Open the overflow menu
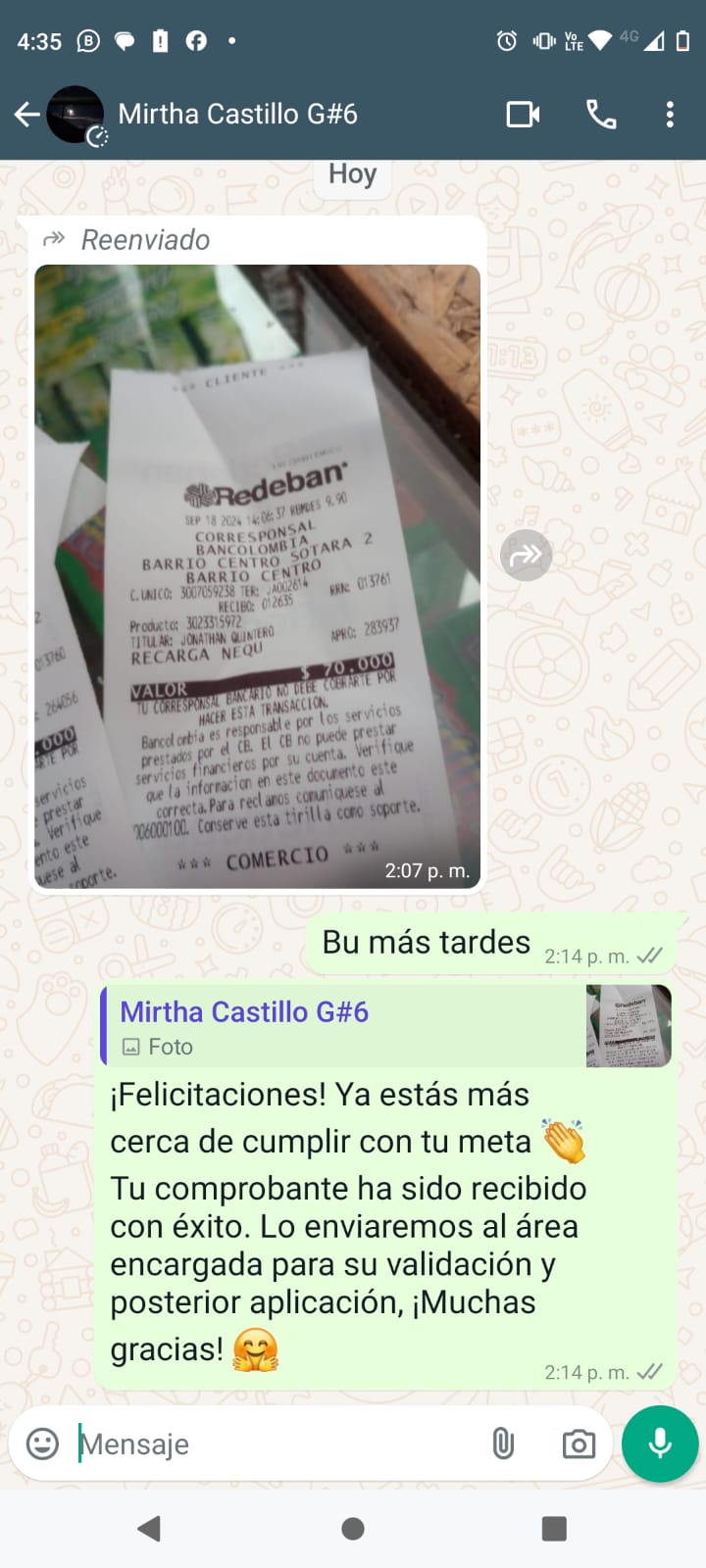706x1568 pixels. (670, 115)
